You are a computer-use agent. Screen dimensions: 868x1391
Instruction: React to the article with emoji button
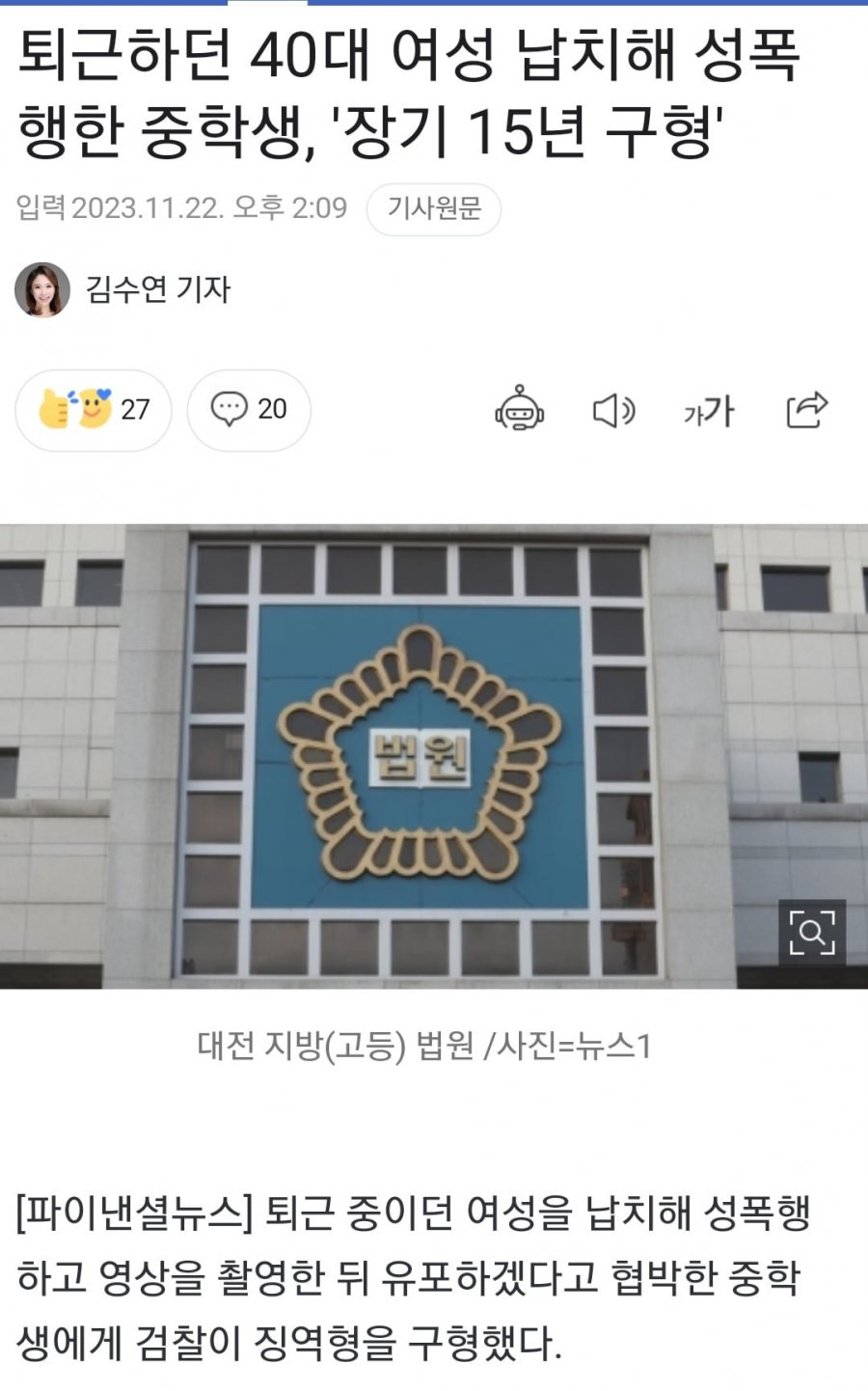[94, 410]
